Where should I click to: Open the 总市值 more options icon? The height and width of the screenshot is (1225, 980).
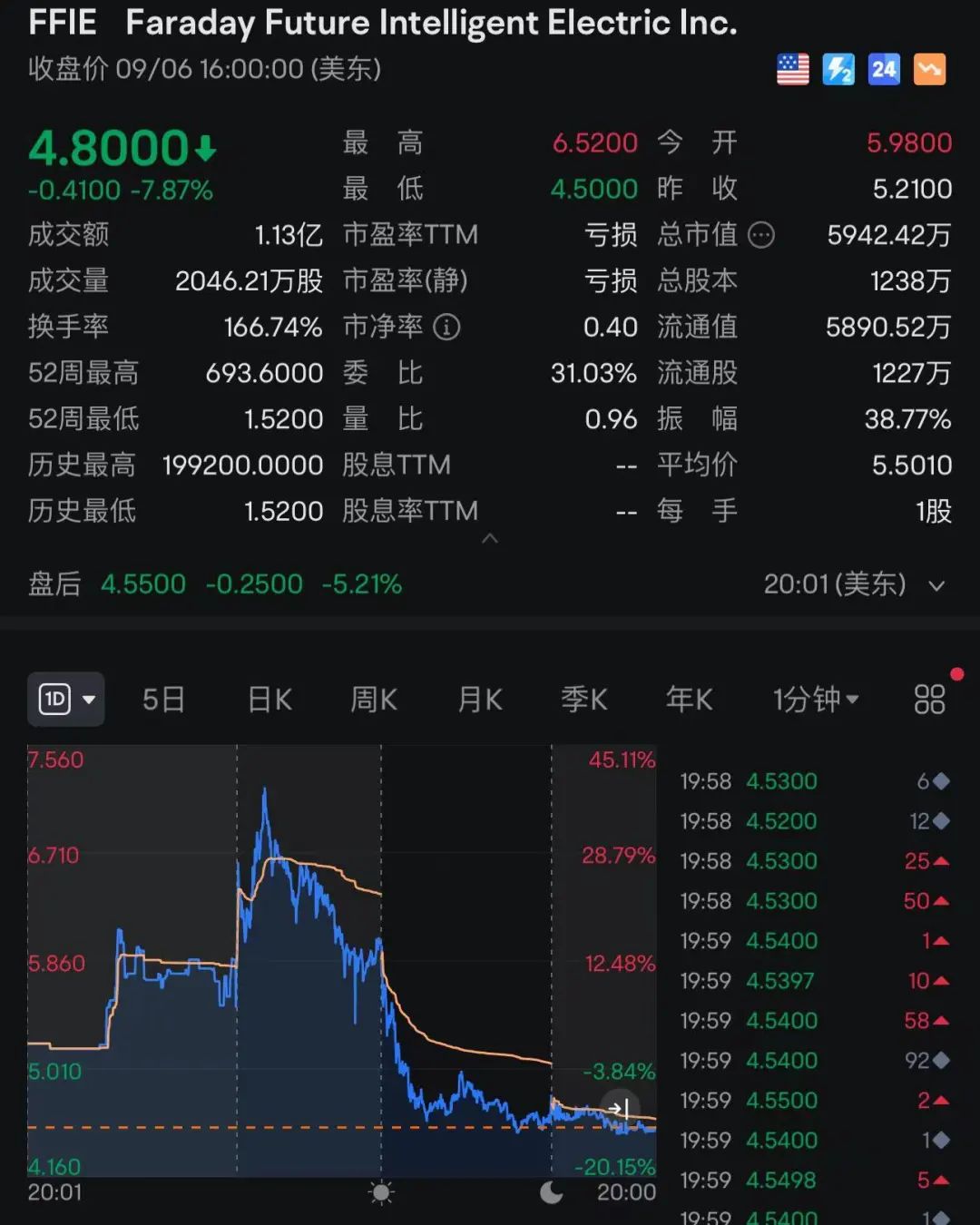pos(761,235)
